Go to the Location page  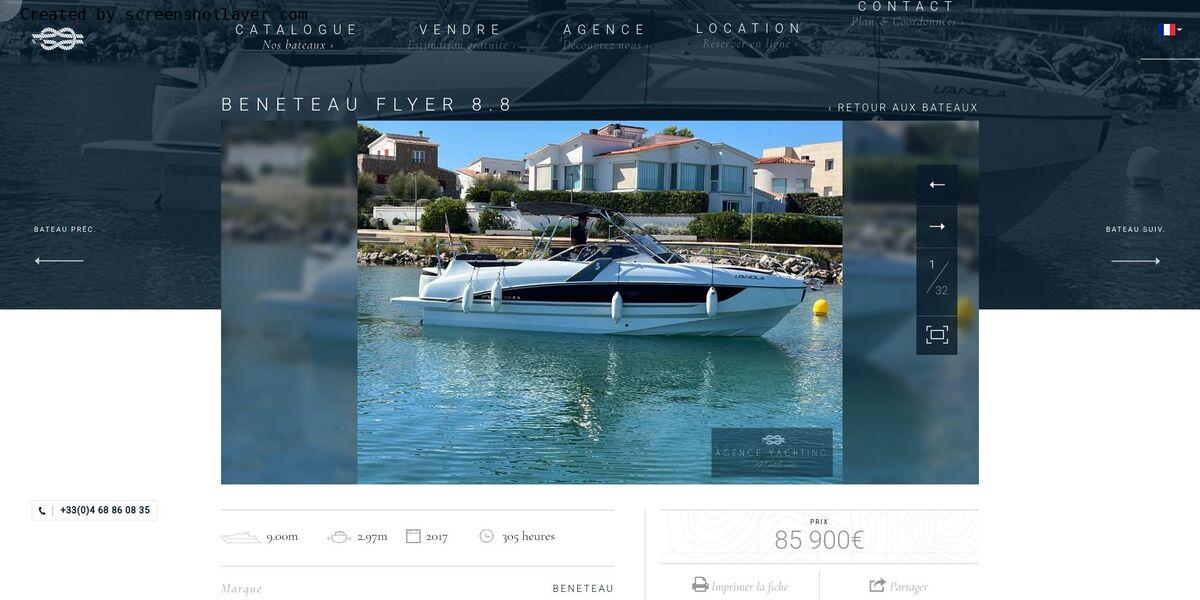(749, 29)
